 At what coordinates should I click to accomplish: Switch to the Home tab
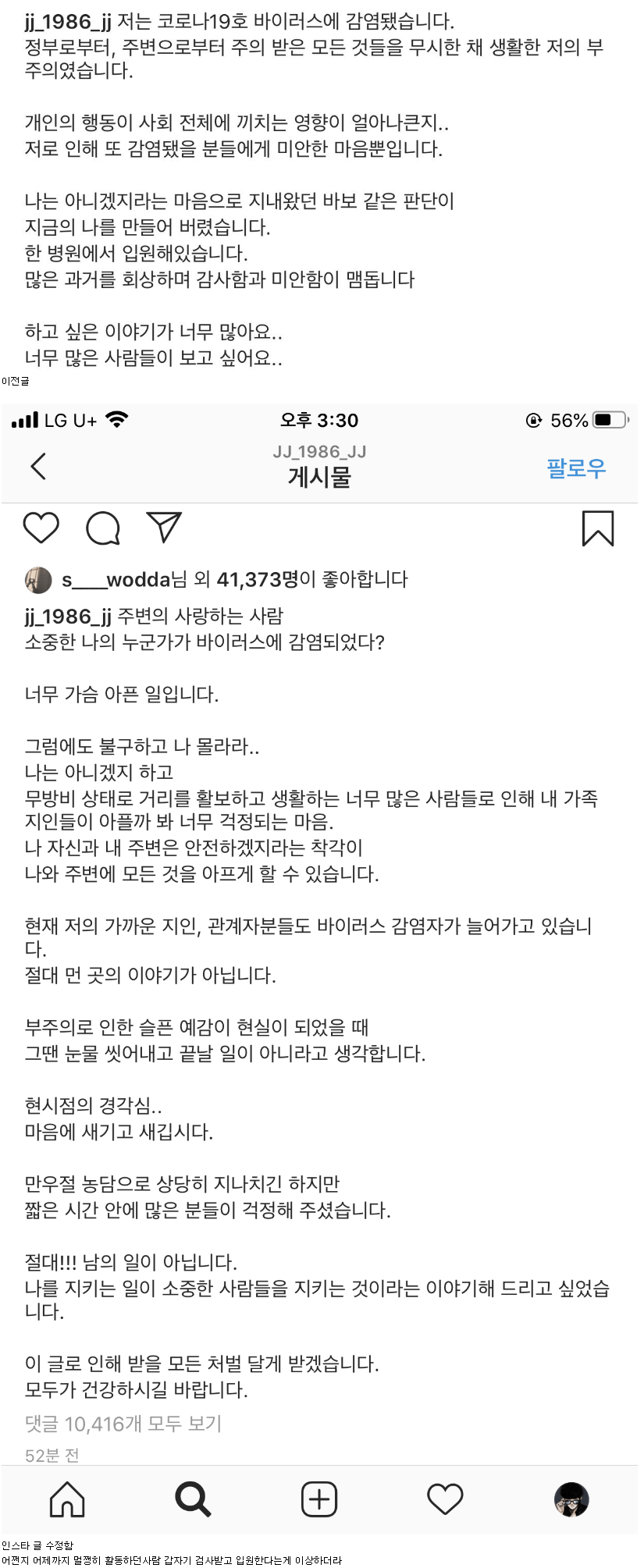click(67, 1499)
